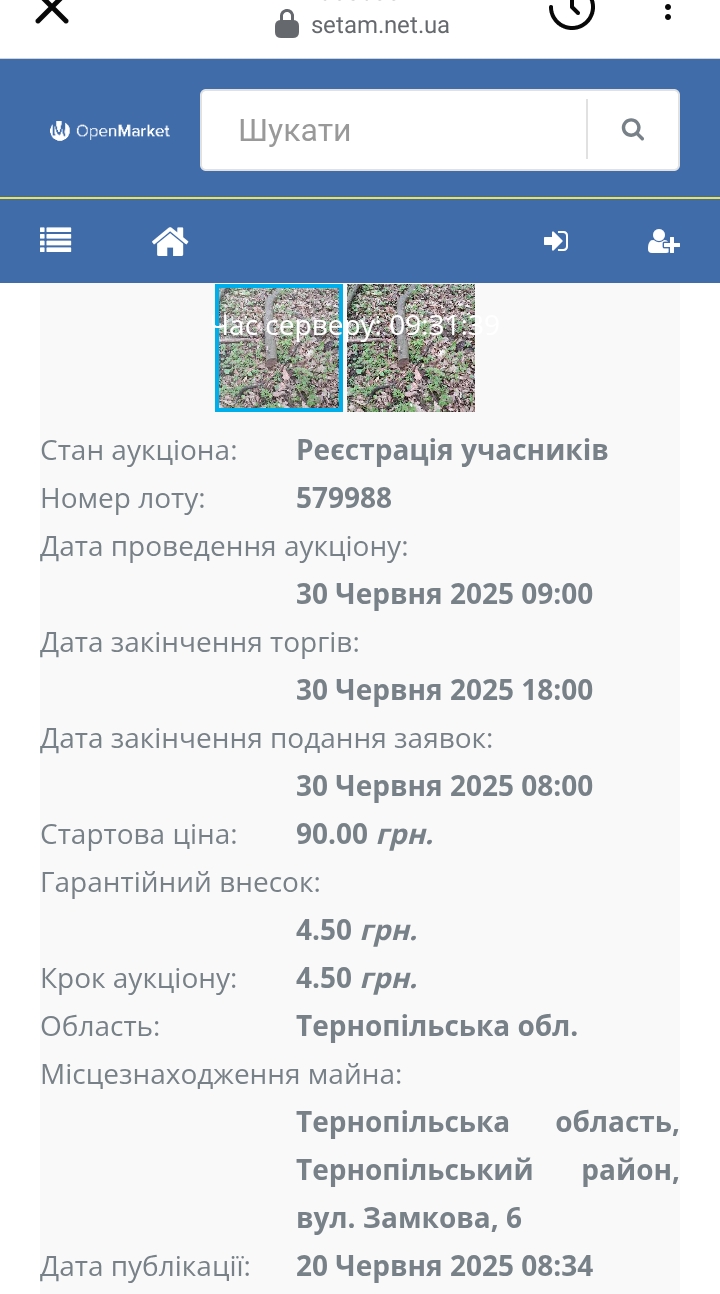The image size is (720, 1294).
Task: Open the sign-in icon
Action: [x=556, y=241]
